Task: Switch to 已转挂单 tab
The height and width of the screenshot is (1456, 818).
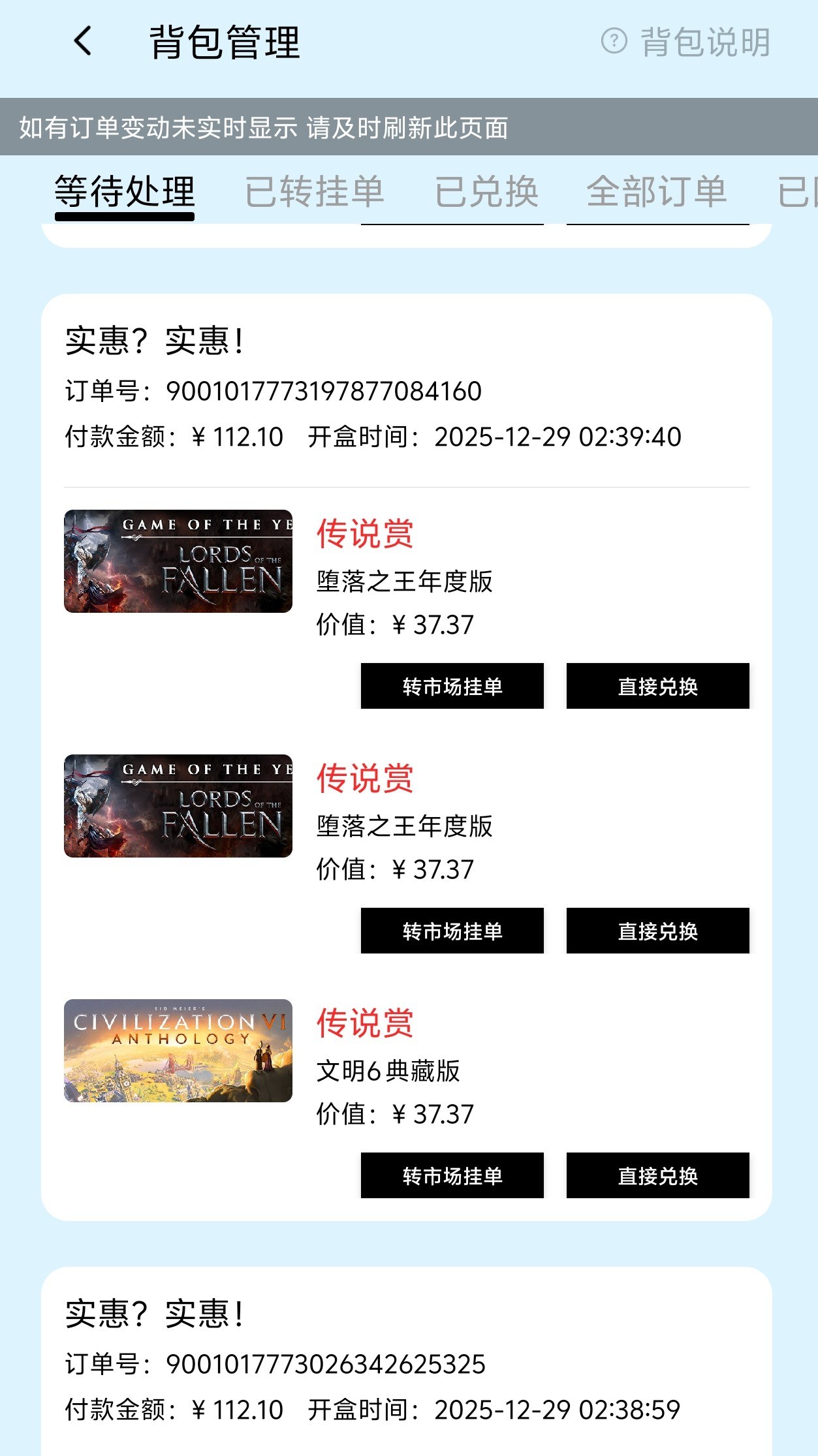Action: point(314,192)
